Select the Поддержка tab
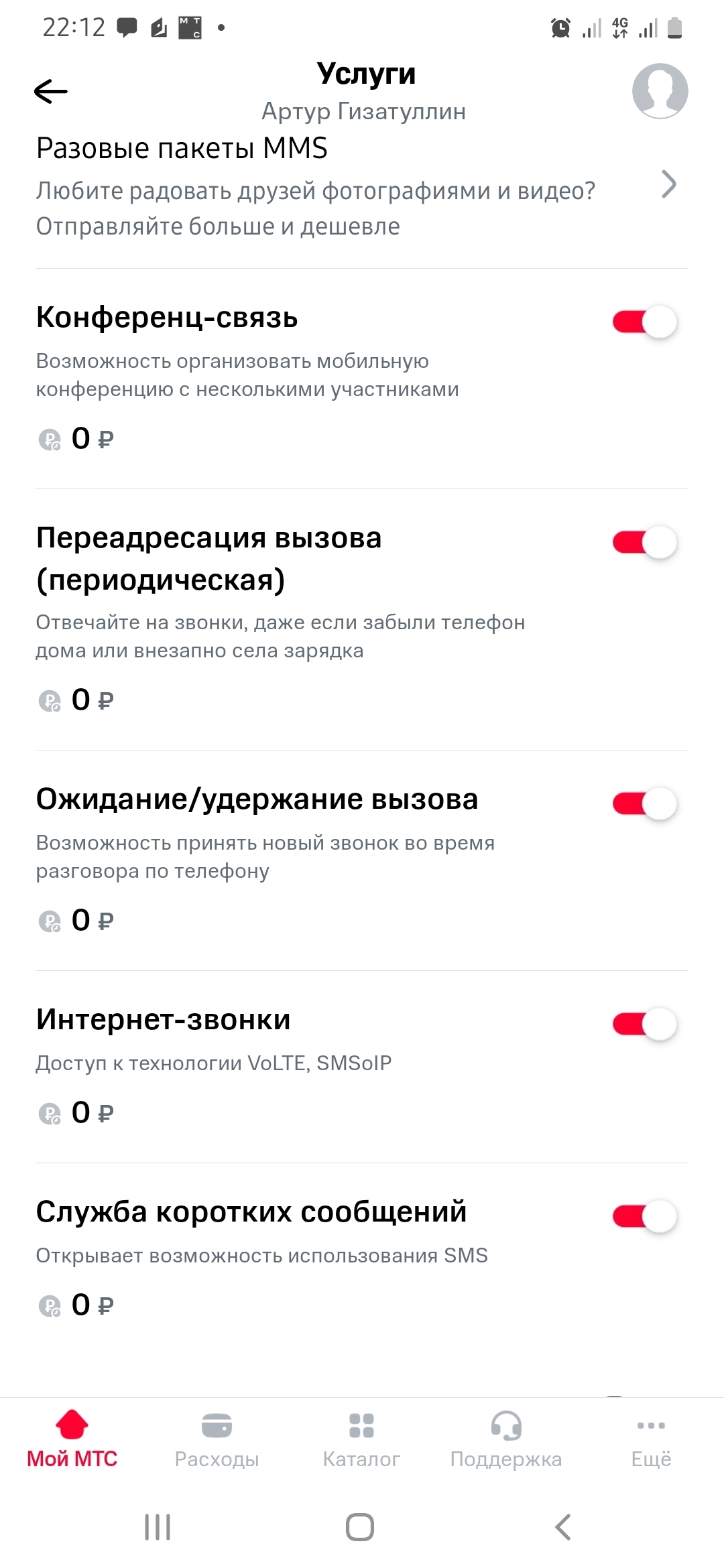The image size is (724, 1568). 506,1439
